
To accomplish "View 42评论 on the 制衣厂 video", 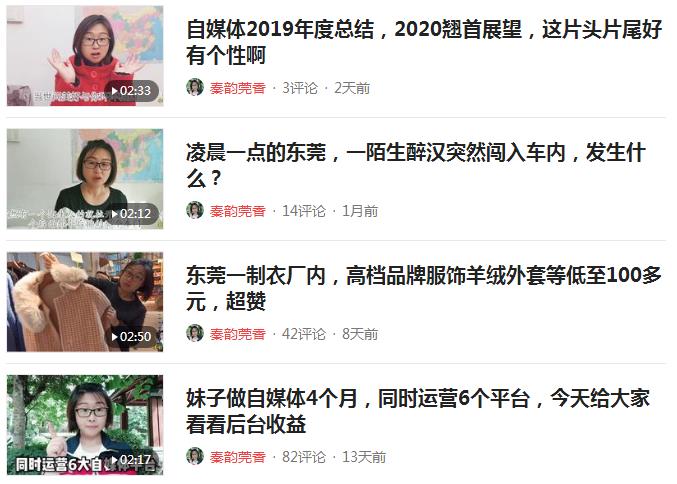I will point(304,334).
